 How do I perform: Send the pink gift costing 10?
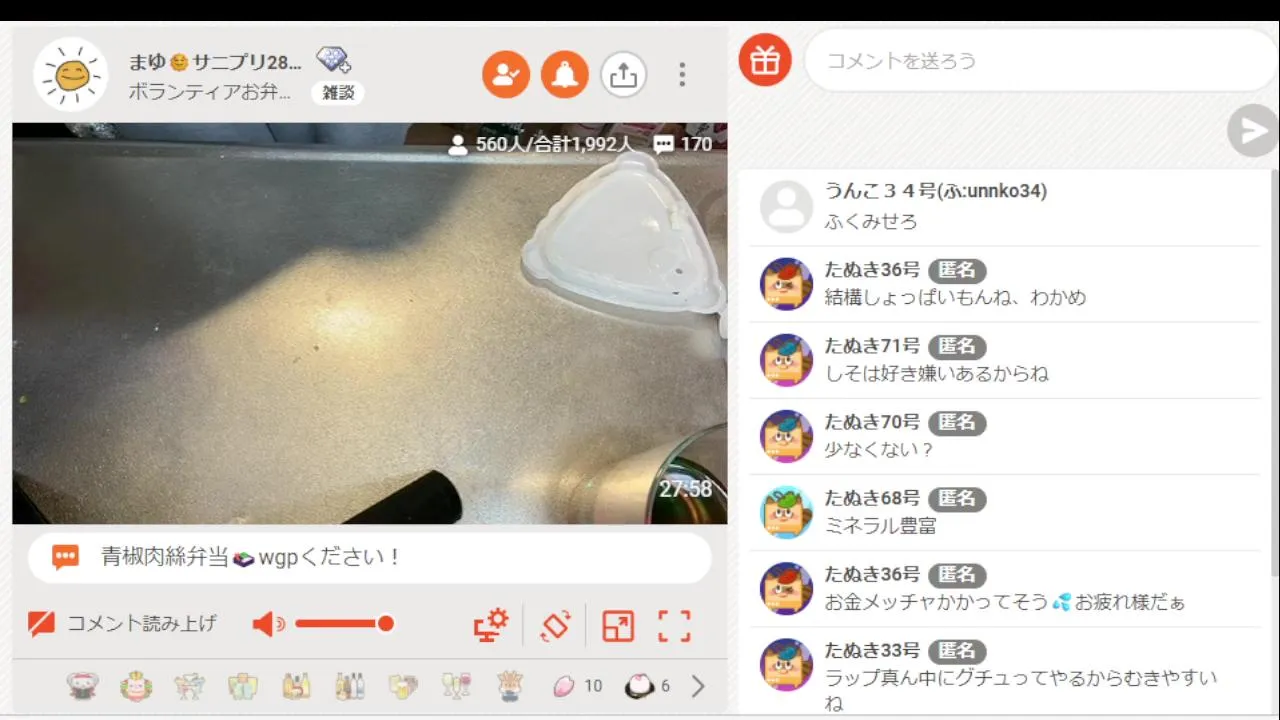tap(566, 686)
